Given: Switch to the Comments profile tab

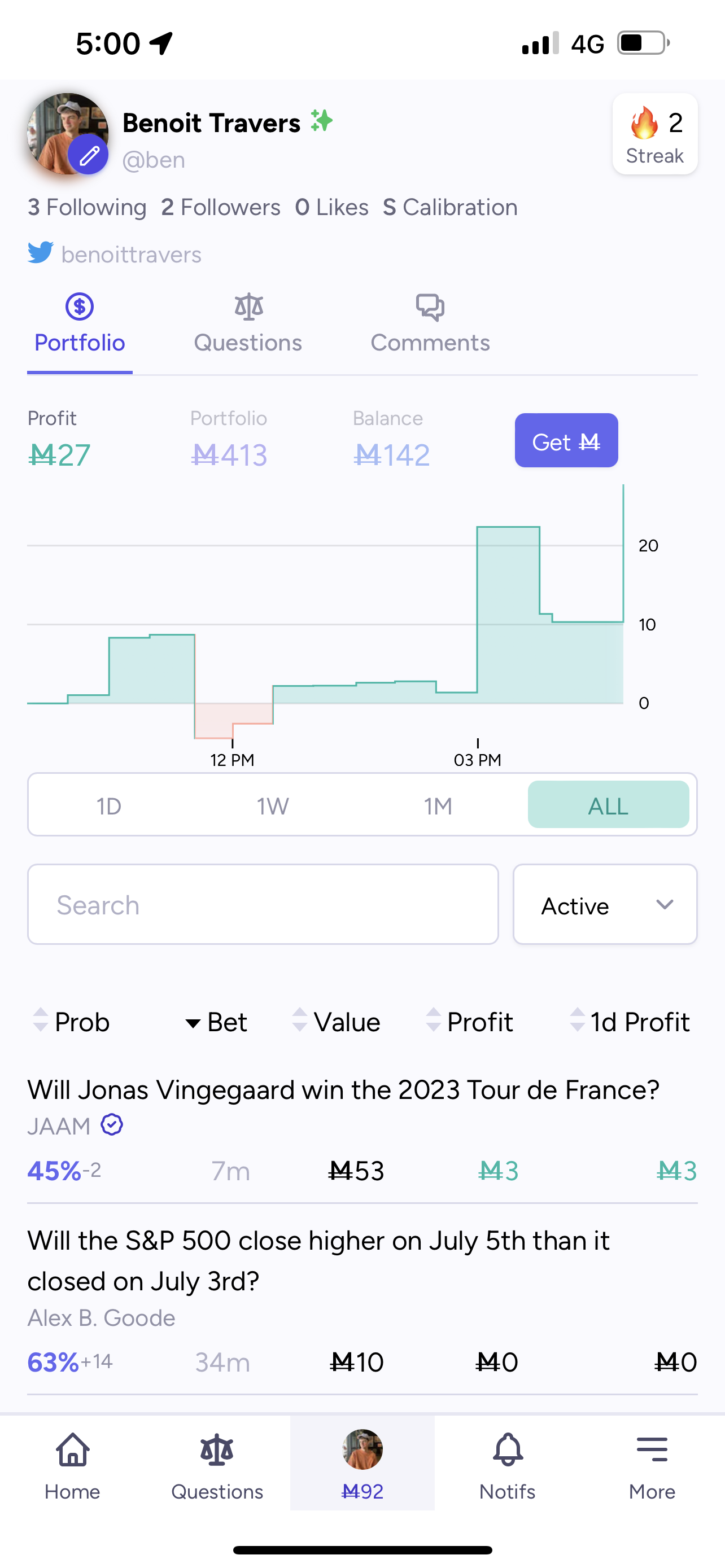Looking at the screenshot, I should click(430, 324).
